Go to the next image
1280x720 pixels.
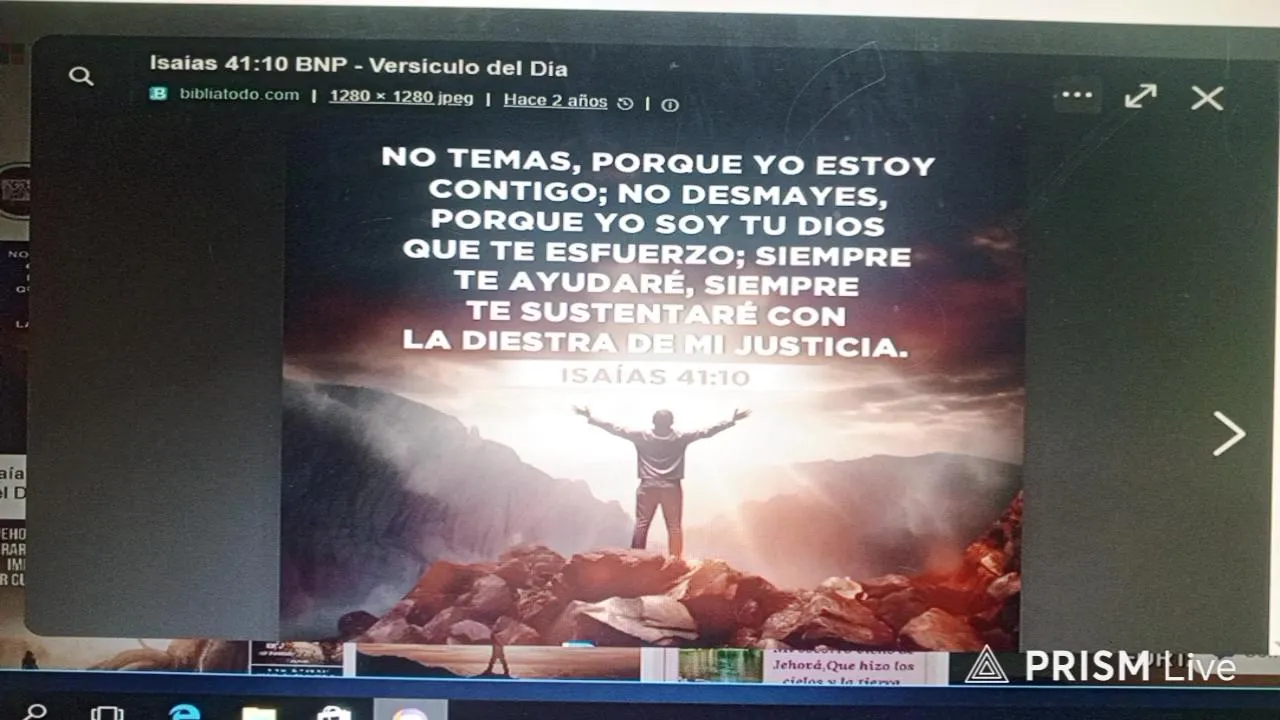(x=1228, y=433)
